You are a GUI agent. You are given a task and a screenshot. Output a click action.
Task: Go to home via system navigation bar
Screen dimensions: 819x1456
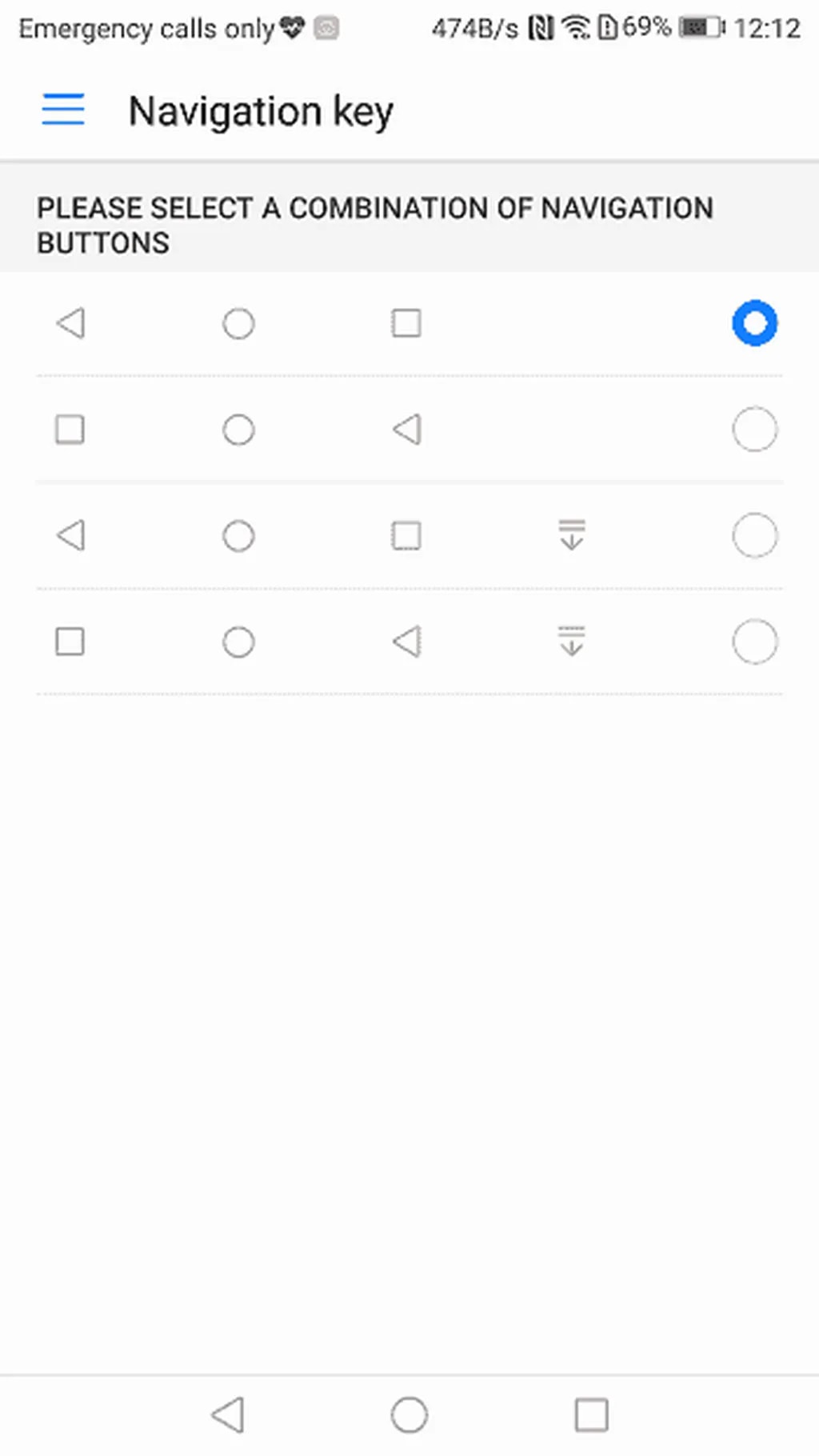[x=409, y=1414]
